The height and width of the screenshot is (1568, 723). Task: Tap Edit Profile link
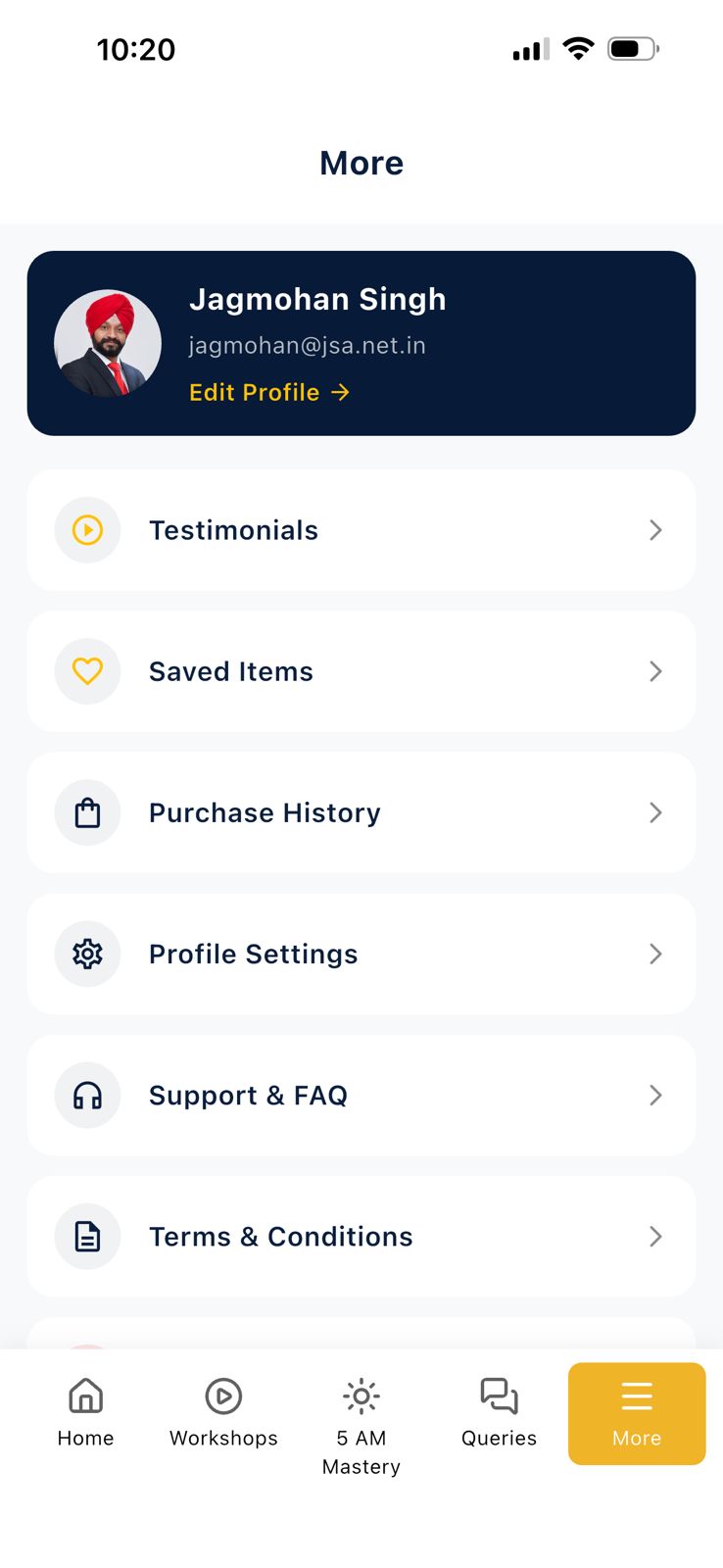point(268,392)
